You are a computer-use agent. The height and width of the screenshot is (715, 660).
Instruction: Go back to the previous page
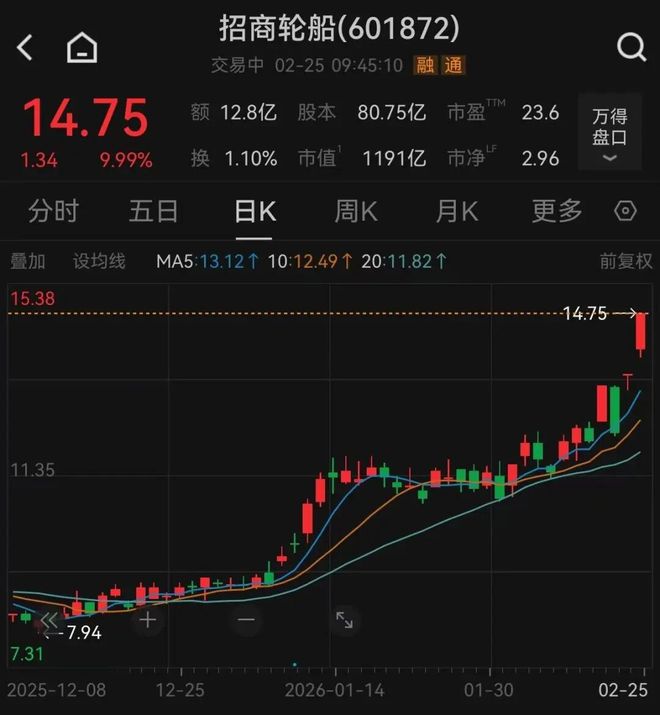coord(25,47)
